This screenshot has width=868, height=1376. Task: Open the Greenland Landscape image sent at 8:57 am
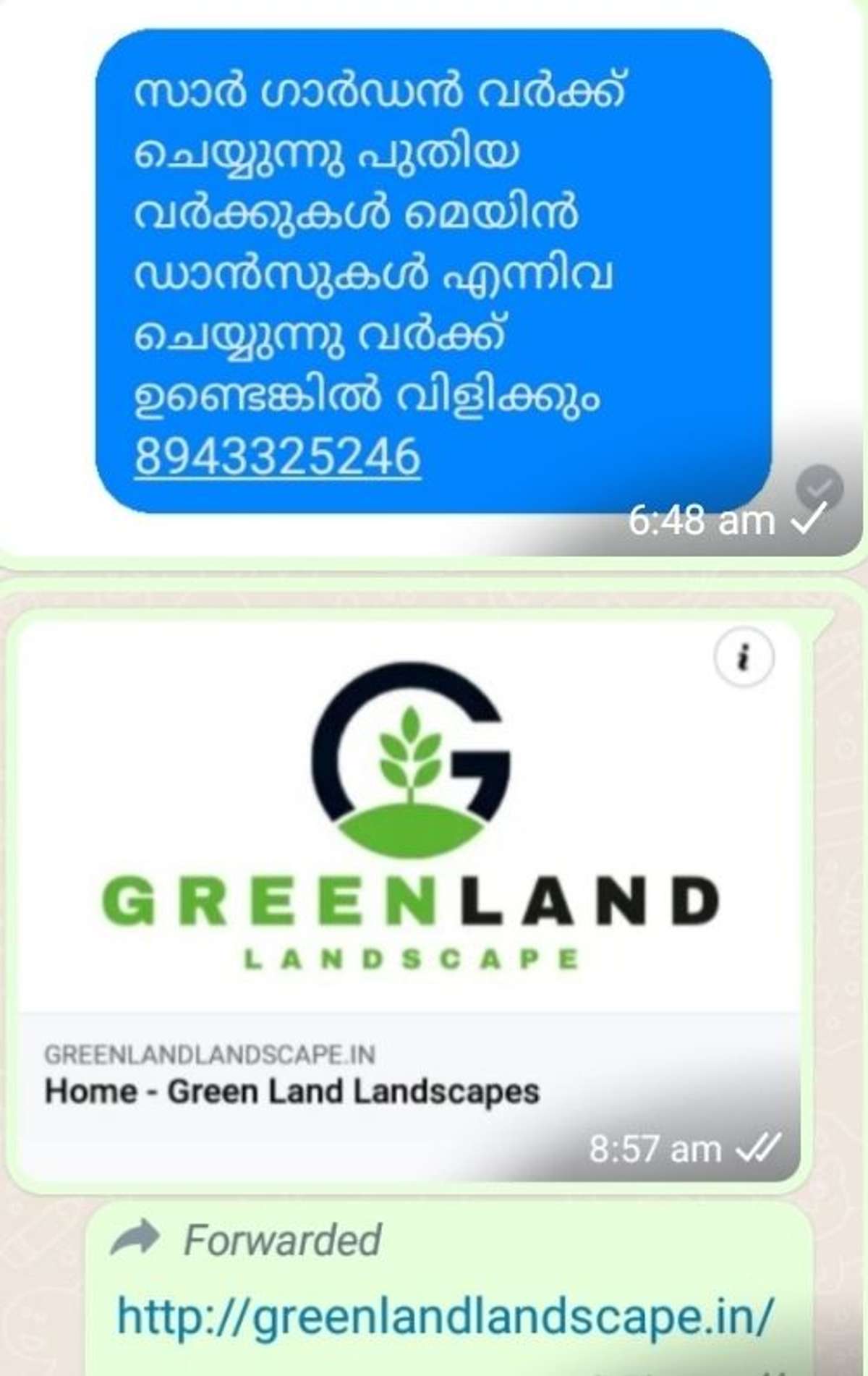point(409,817)
